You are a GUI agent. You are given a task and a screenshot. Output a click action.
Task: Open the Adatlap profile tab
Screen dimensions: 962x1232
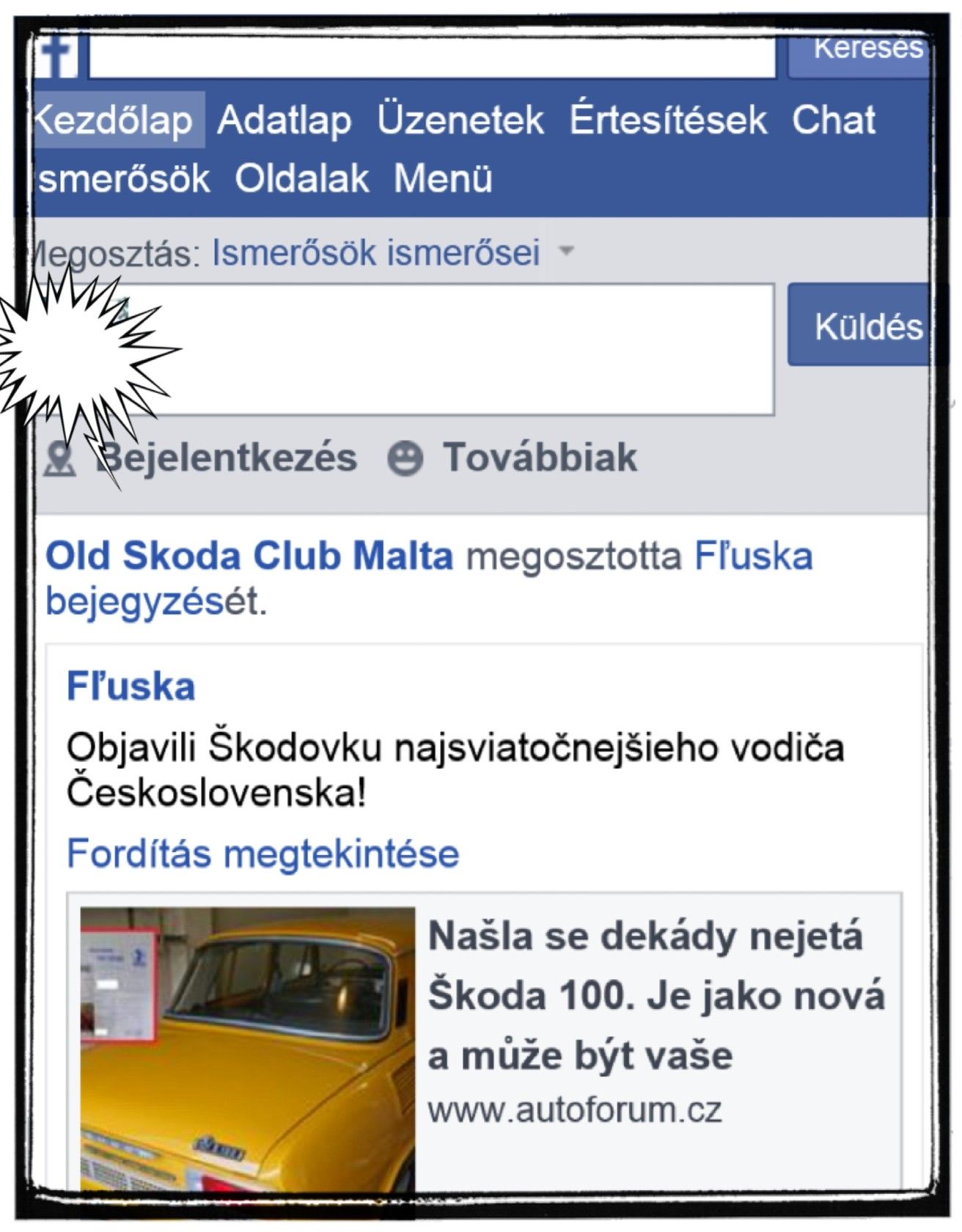(x=284, y=120)
